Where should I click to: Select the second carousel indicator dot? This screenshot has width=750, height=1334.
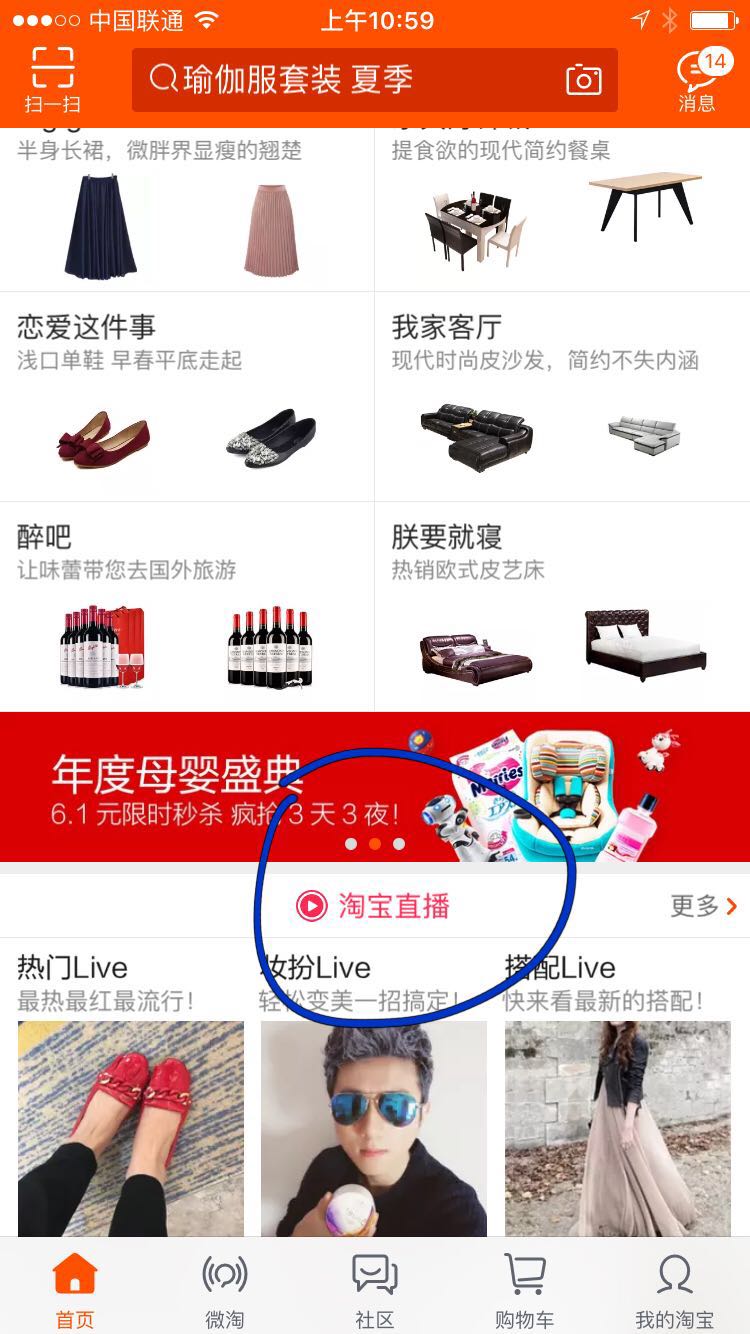point(375,844)
